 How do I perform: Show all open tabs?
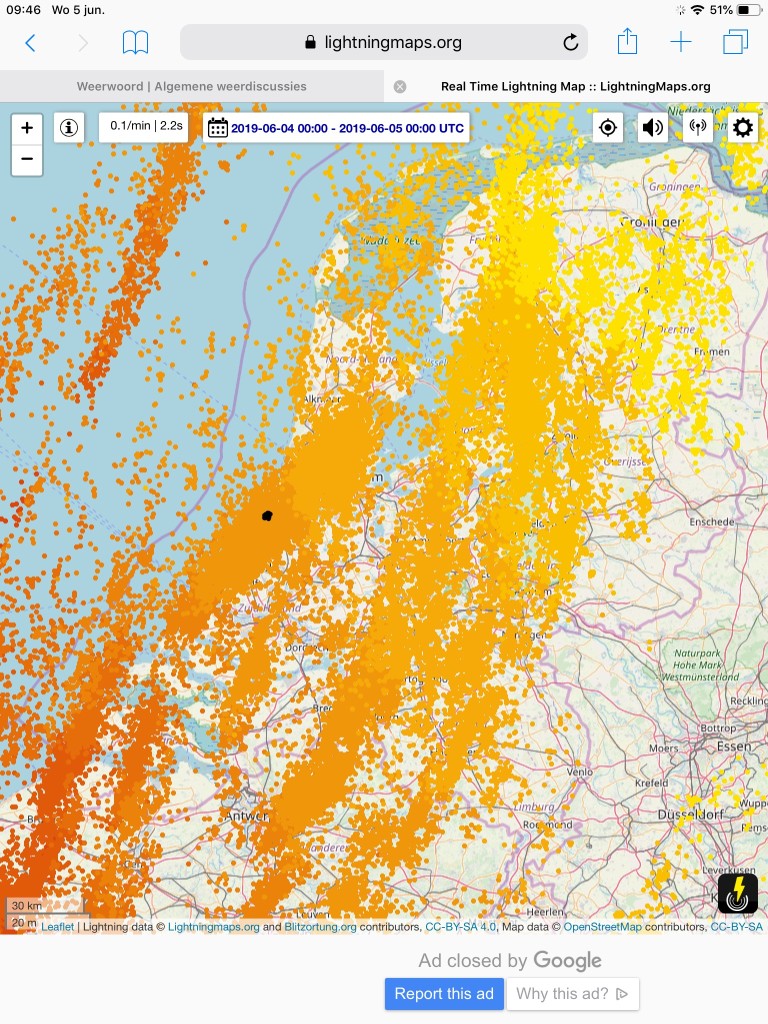735,42
